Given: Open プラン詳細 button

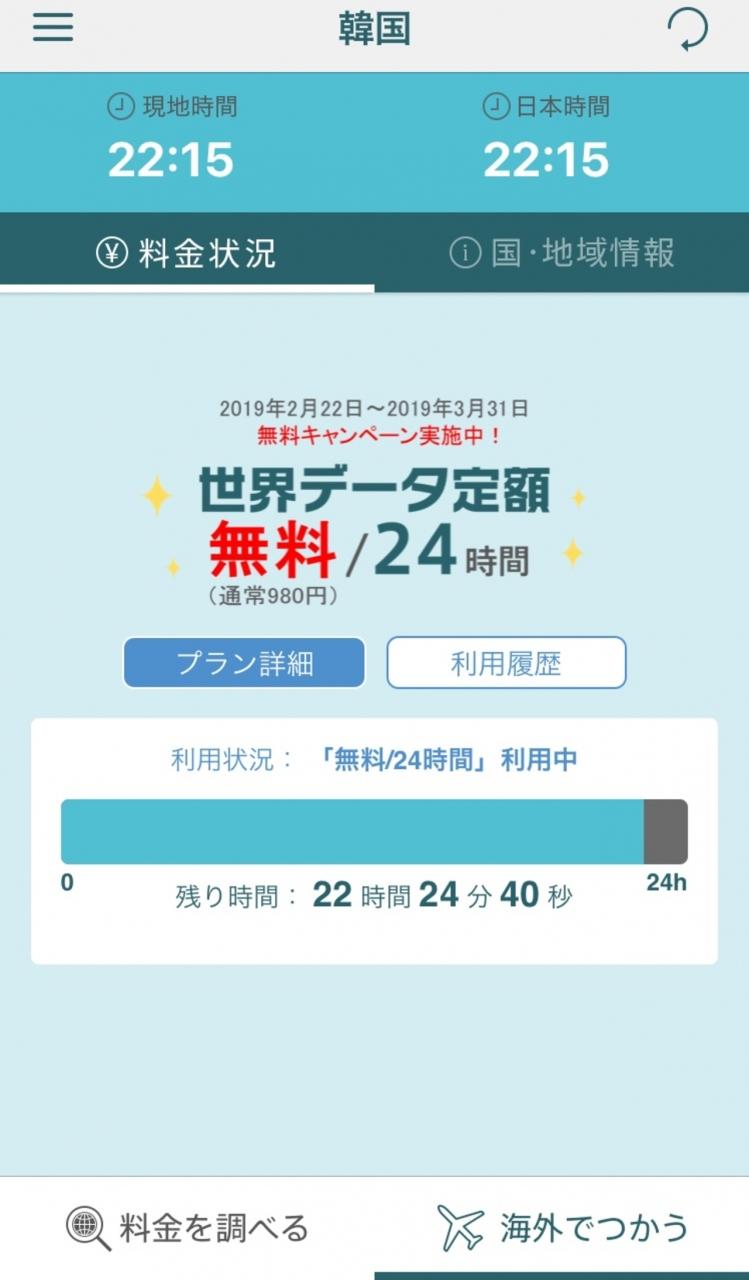Looking at the screenshot, I should 244,663.
